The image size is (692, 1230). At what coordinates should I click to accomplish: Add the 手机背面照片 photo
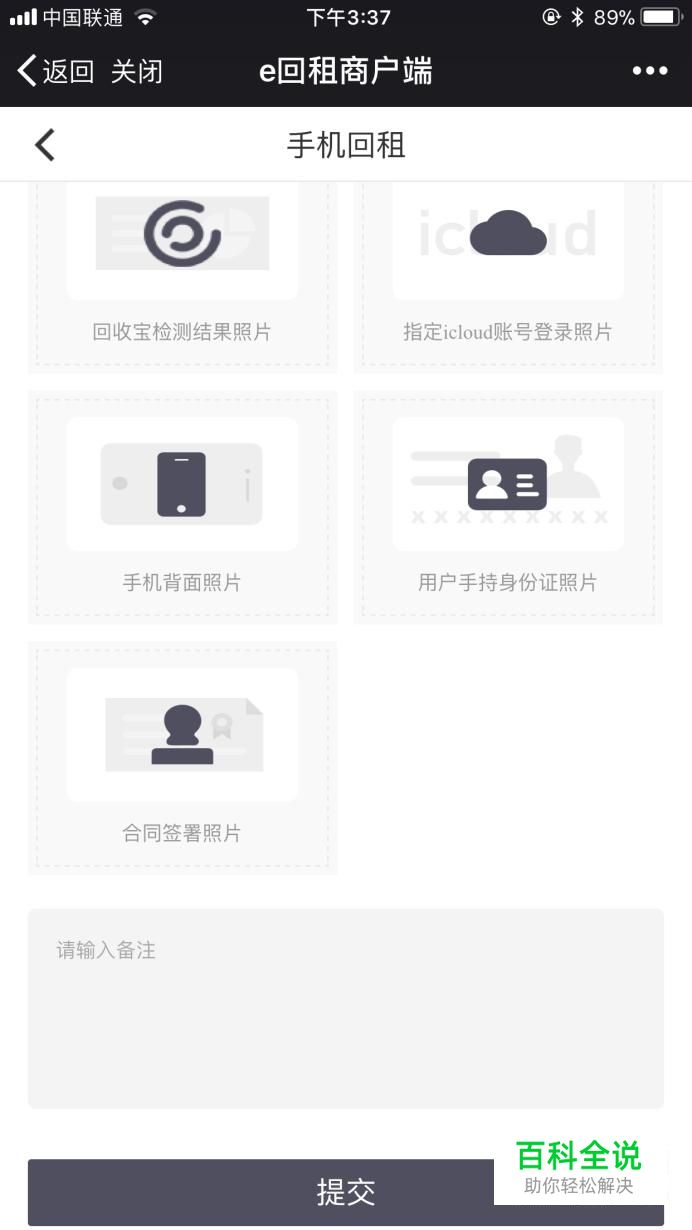point(182,507)
